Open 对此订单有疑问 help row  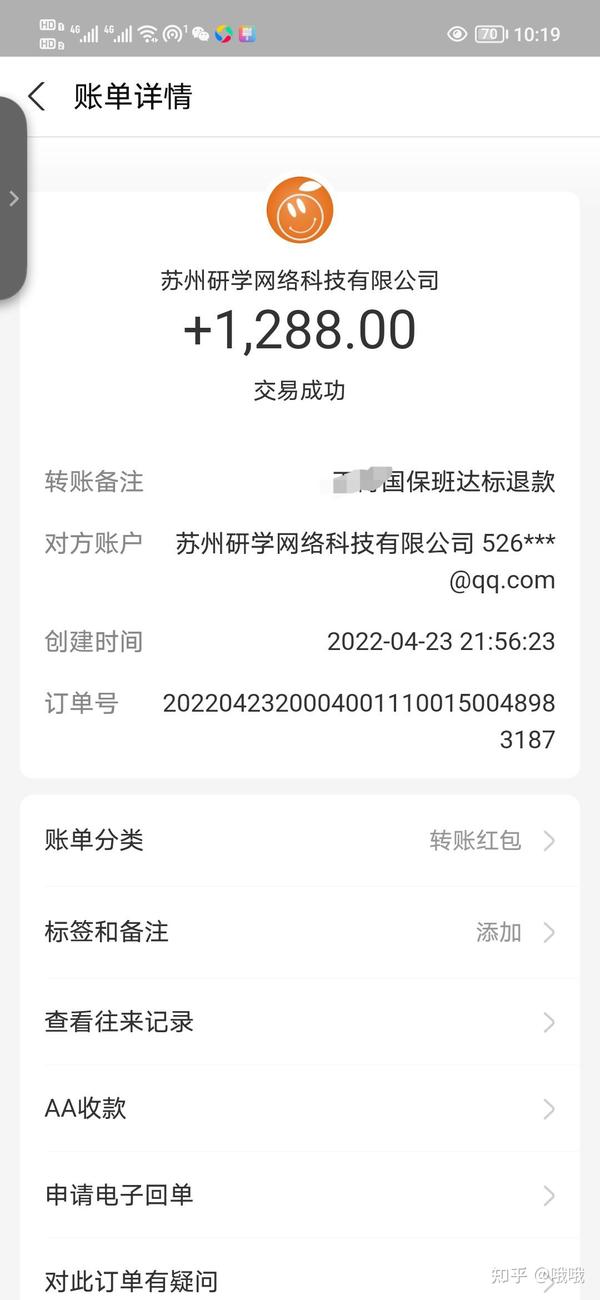pyautogui.click(x=300, y=1270)
